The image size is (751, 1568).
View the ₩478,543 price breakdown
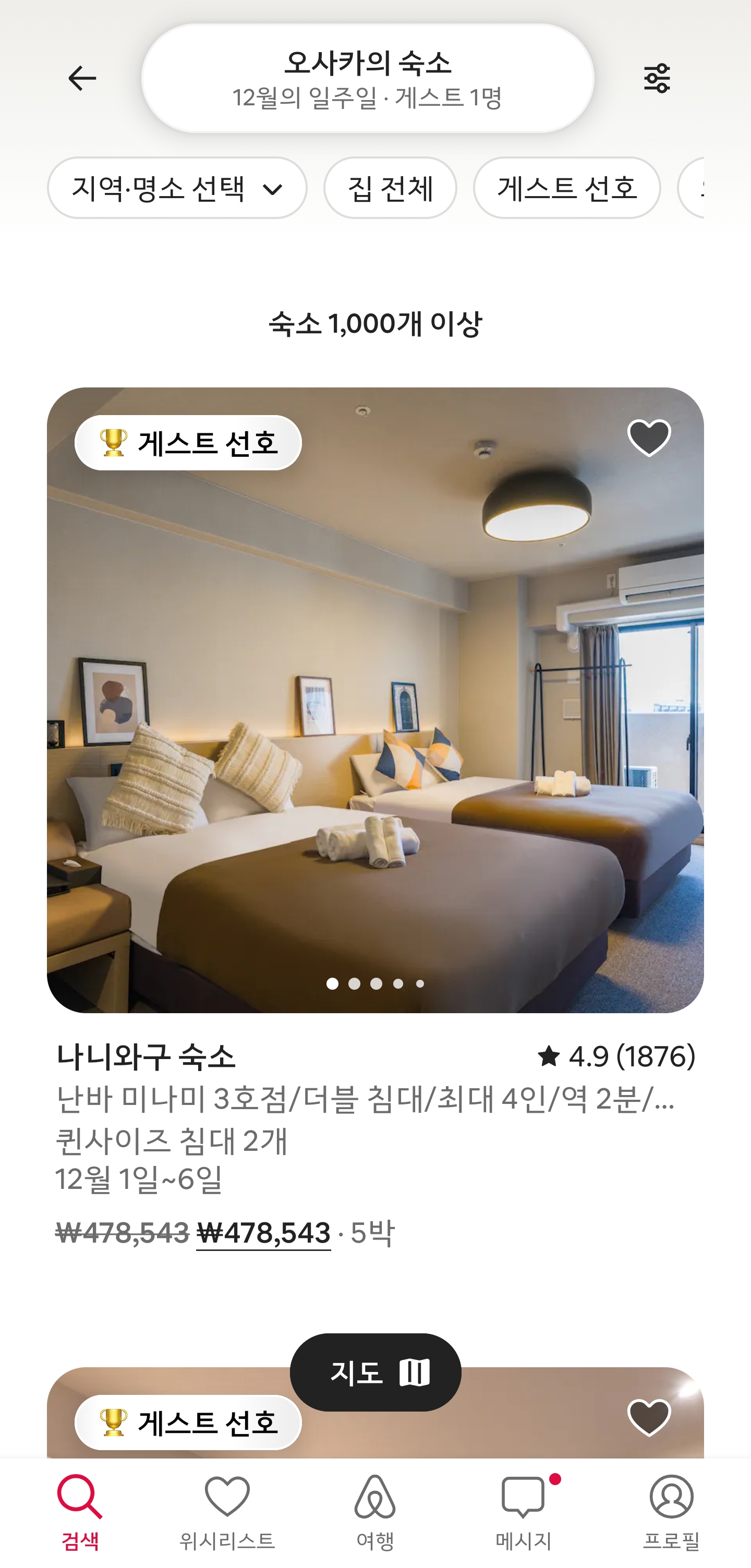[x=263, y=1233]
